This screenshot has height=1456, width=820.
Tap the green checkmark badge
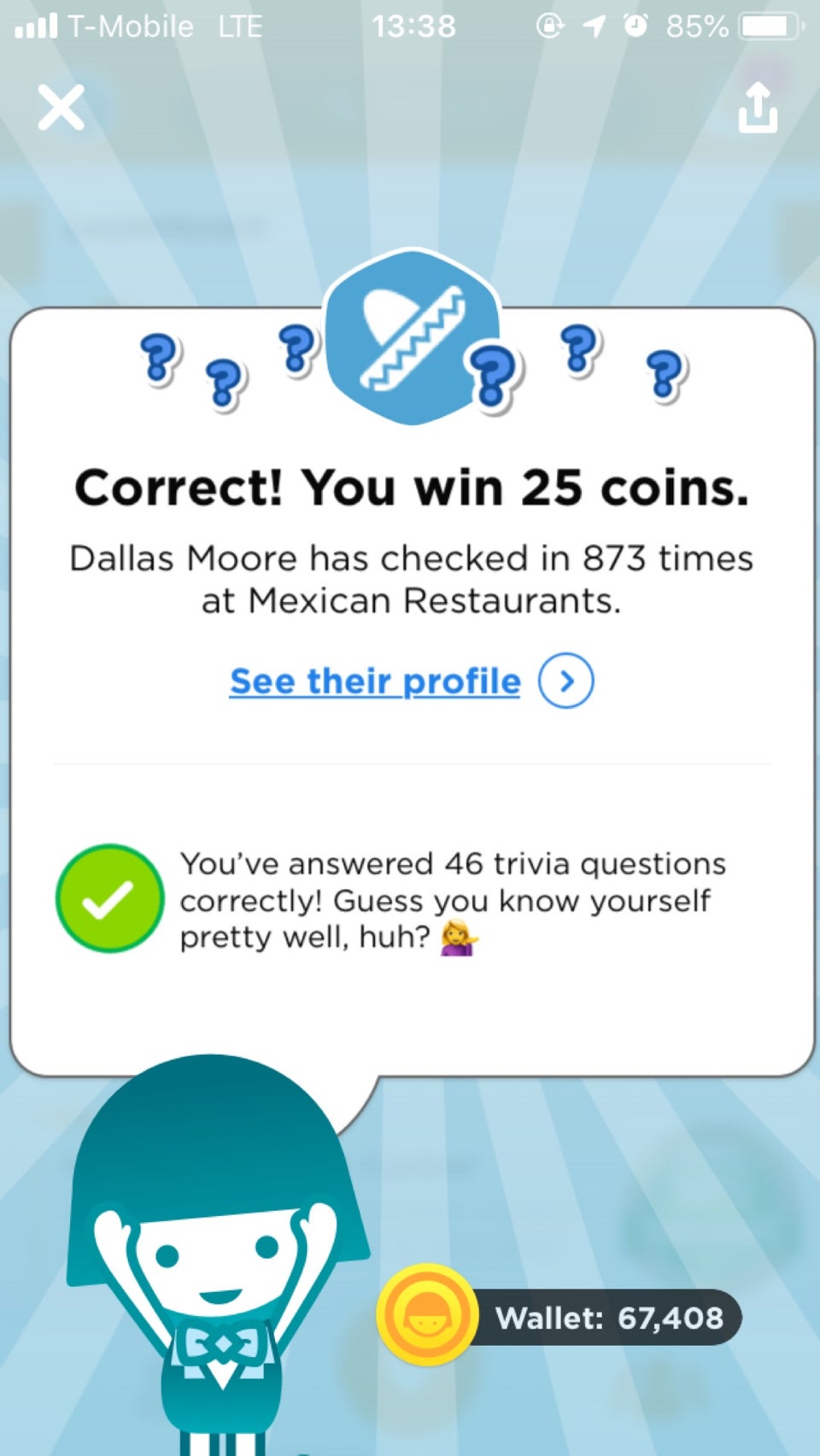pos(108,898)
